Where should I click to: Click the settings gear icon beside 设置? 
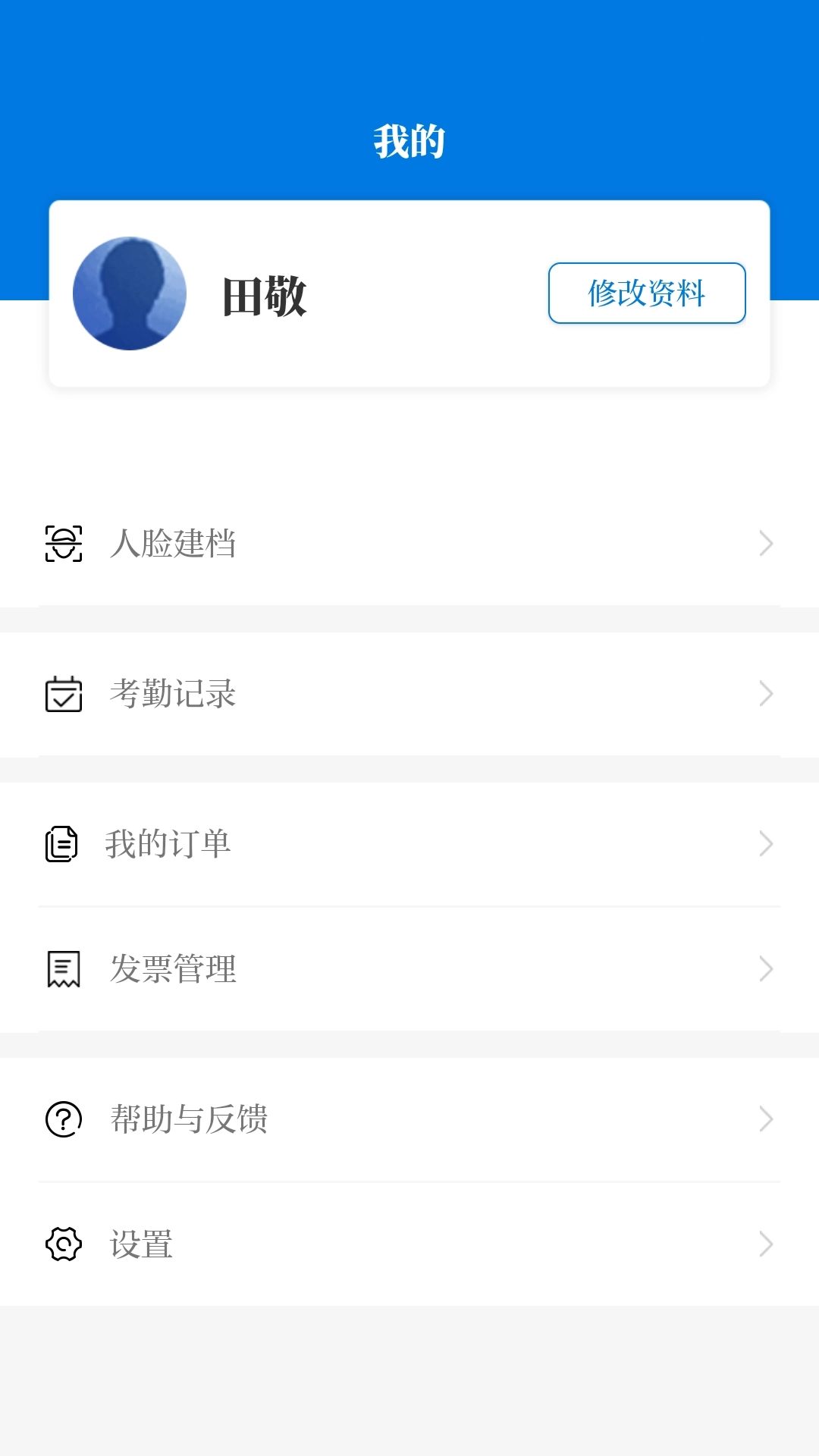click(x=64, y=1243)
